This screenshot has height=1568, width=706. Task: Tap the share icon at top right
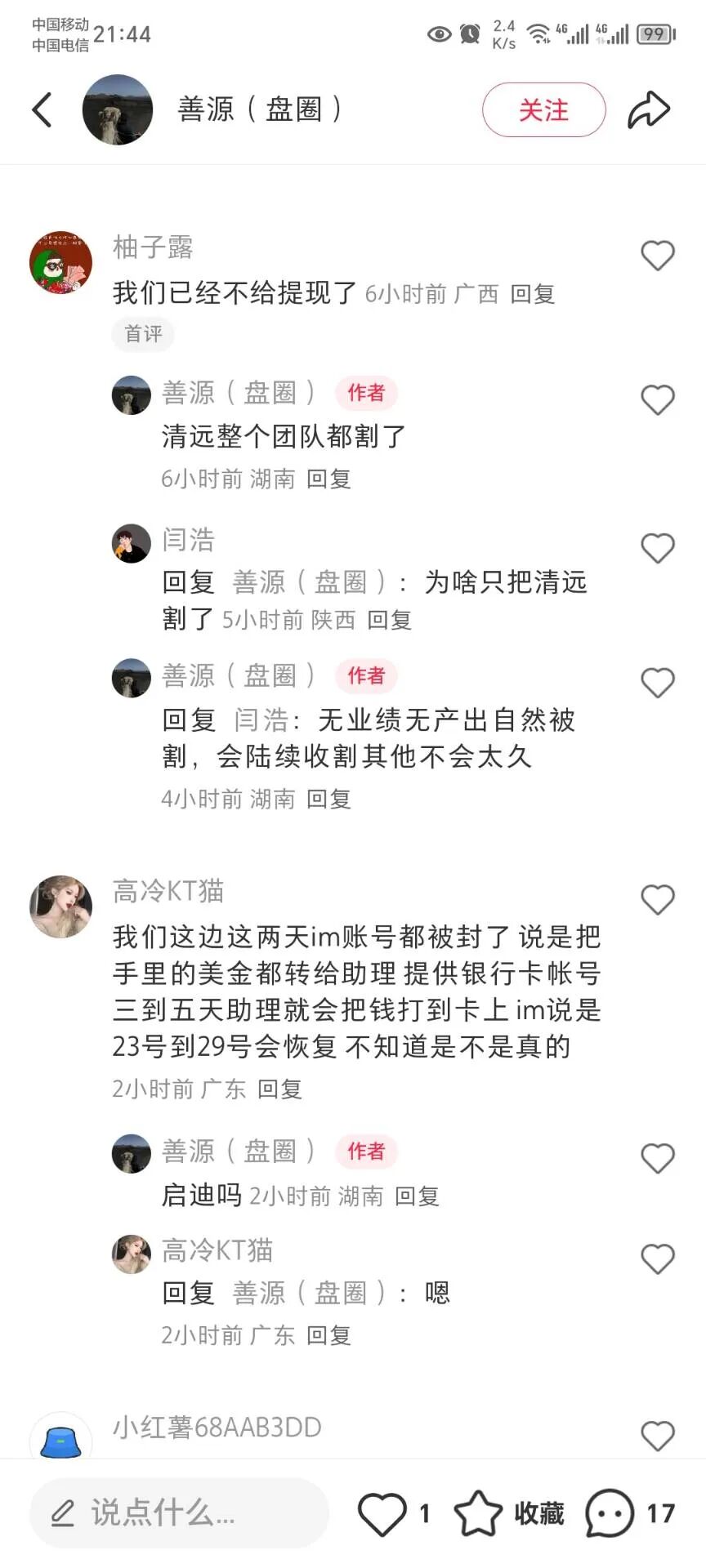pyautogui.click(x=649, y=109)
